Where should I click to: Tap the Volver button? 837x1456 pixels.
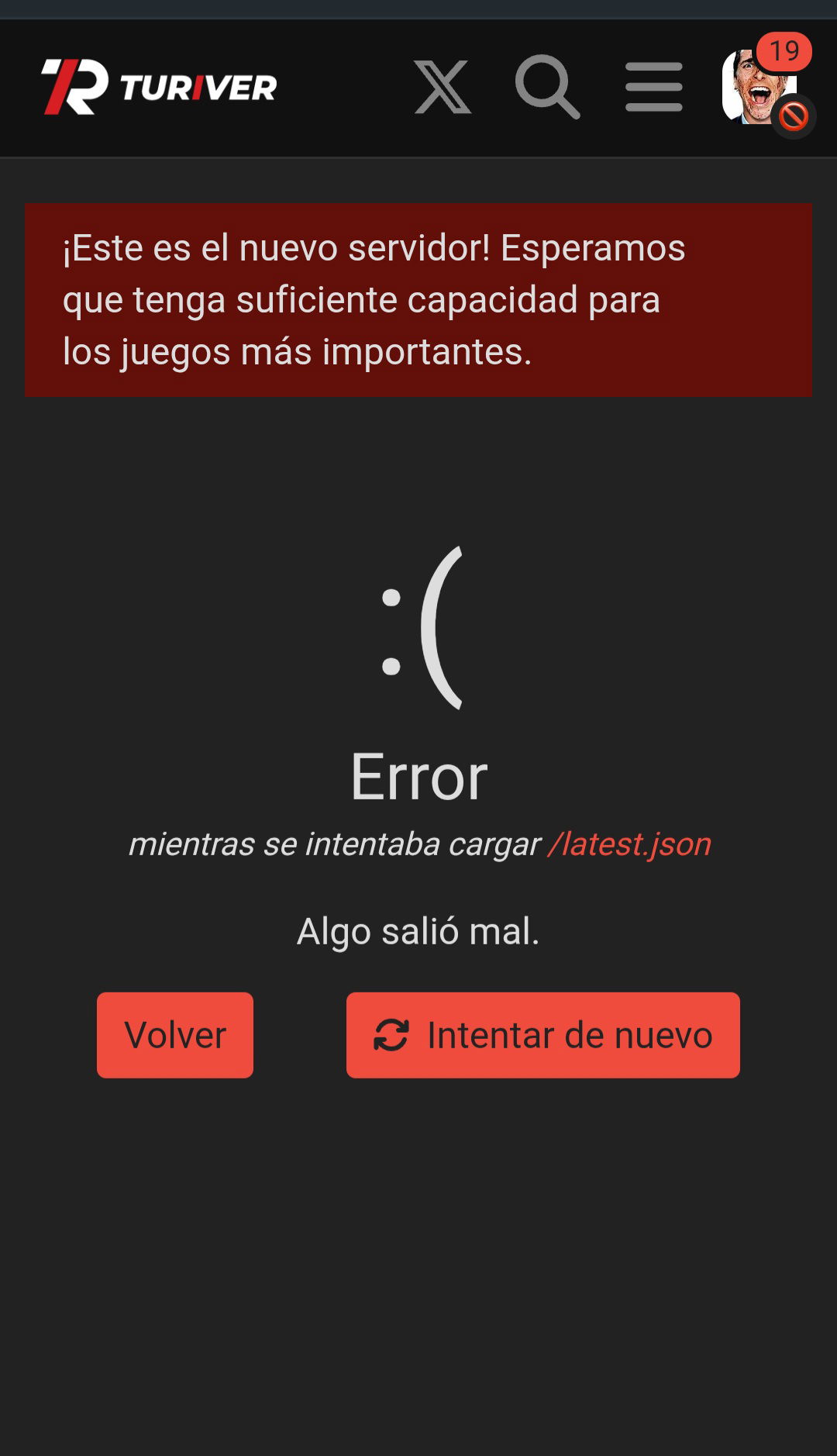[x=175, y=1035]
